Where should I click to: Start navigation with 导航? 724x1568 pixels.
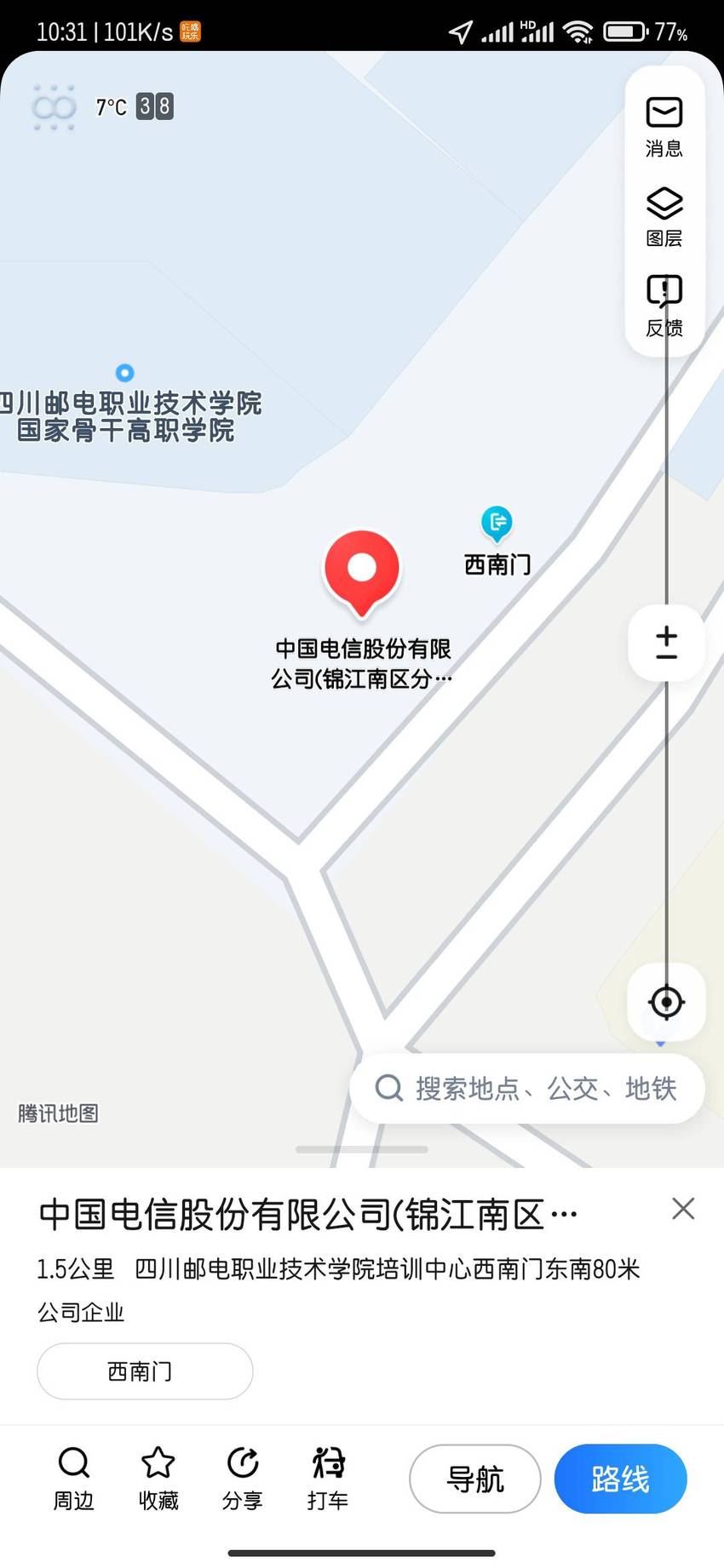(475, 1479)
